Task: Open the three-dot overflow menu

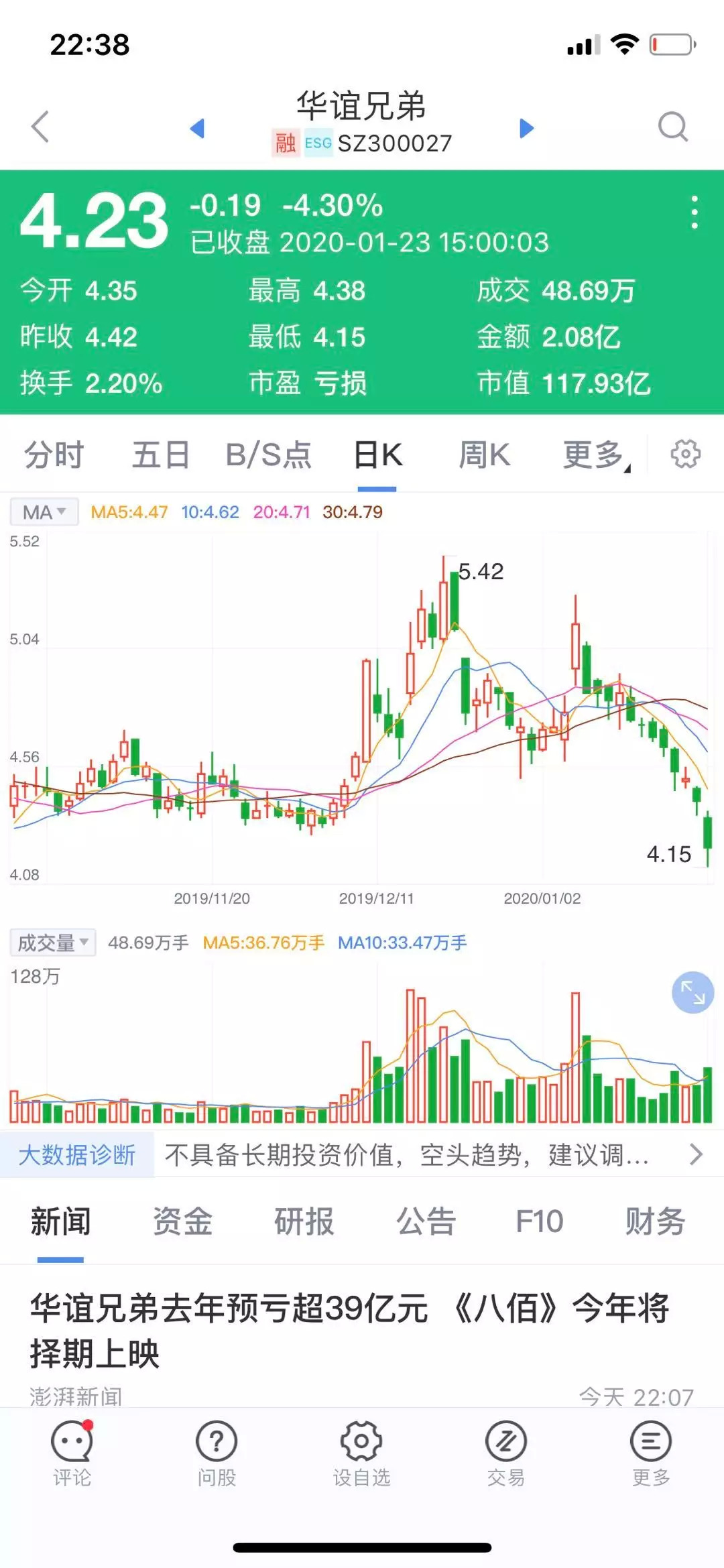Action: click(695, 213)
